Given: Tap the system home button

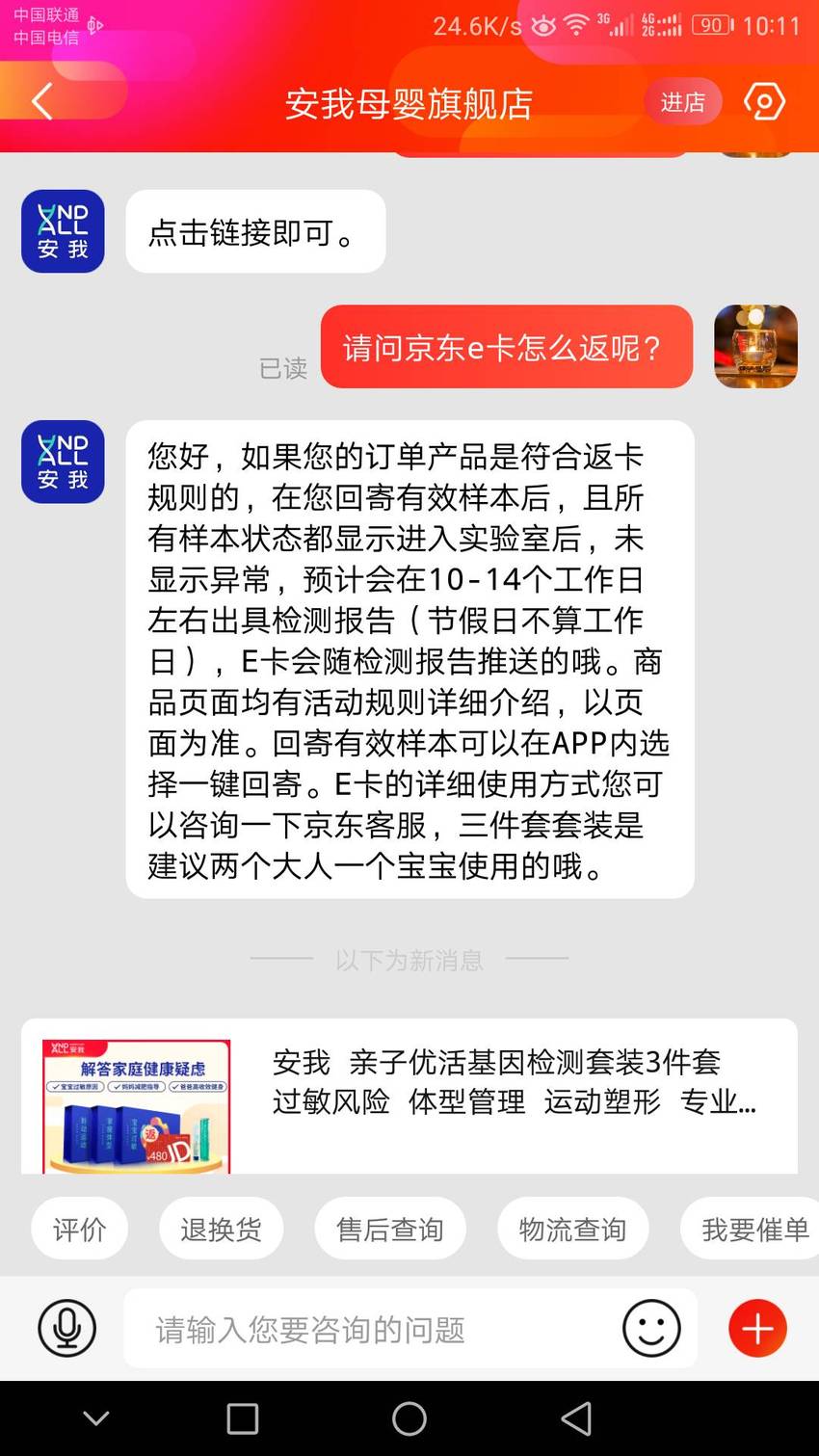Looking at the screenshot, I should point(409,1418).
